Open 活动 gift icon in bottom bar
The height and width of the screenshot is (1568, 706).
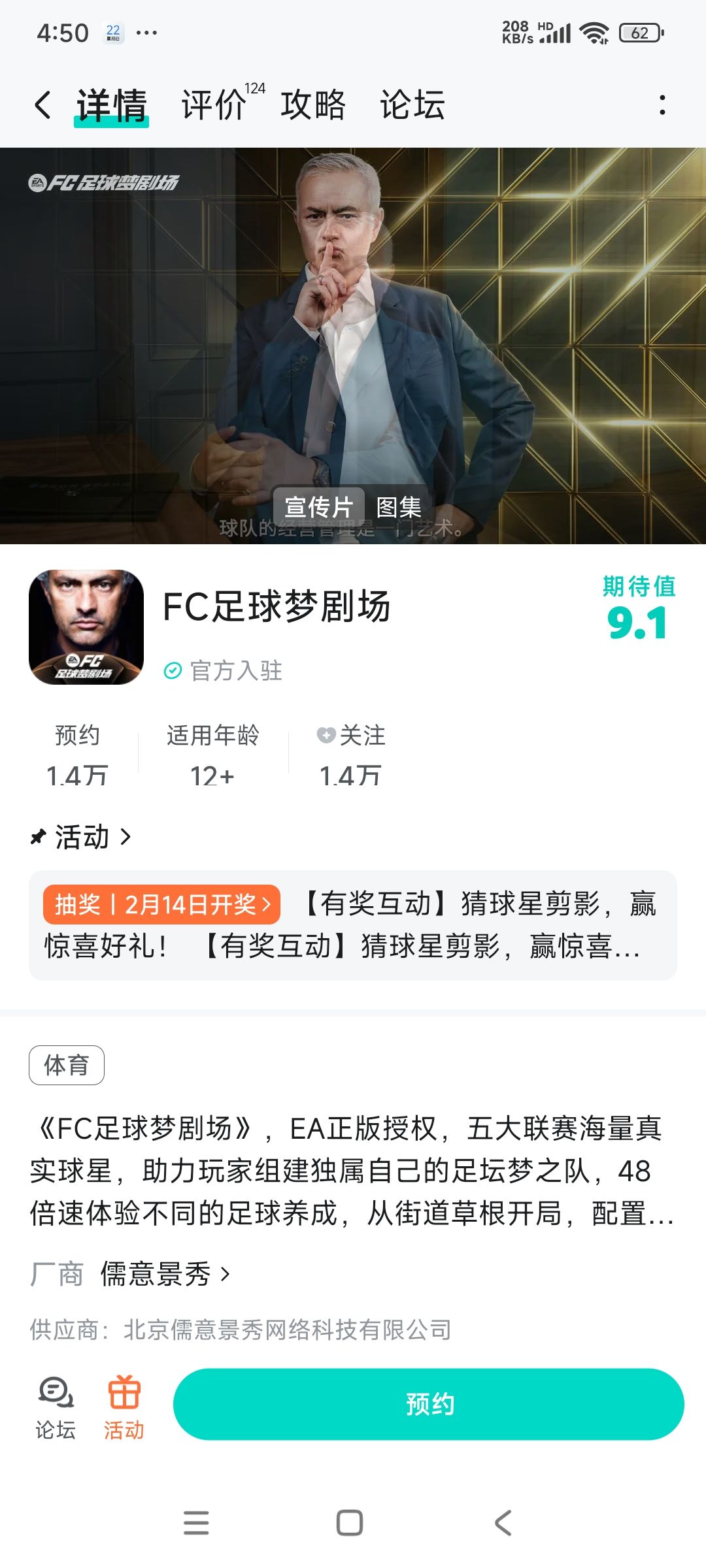tap(124, 1408)
